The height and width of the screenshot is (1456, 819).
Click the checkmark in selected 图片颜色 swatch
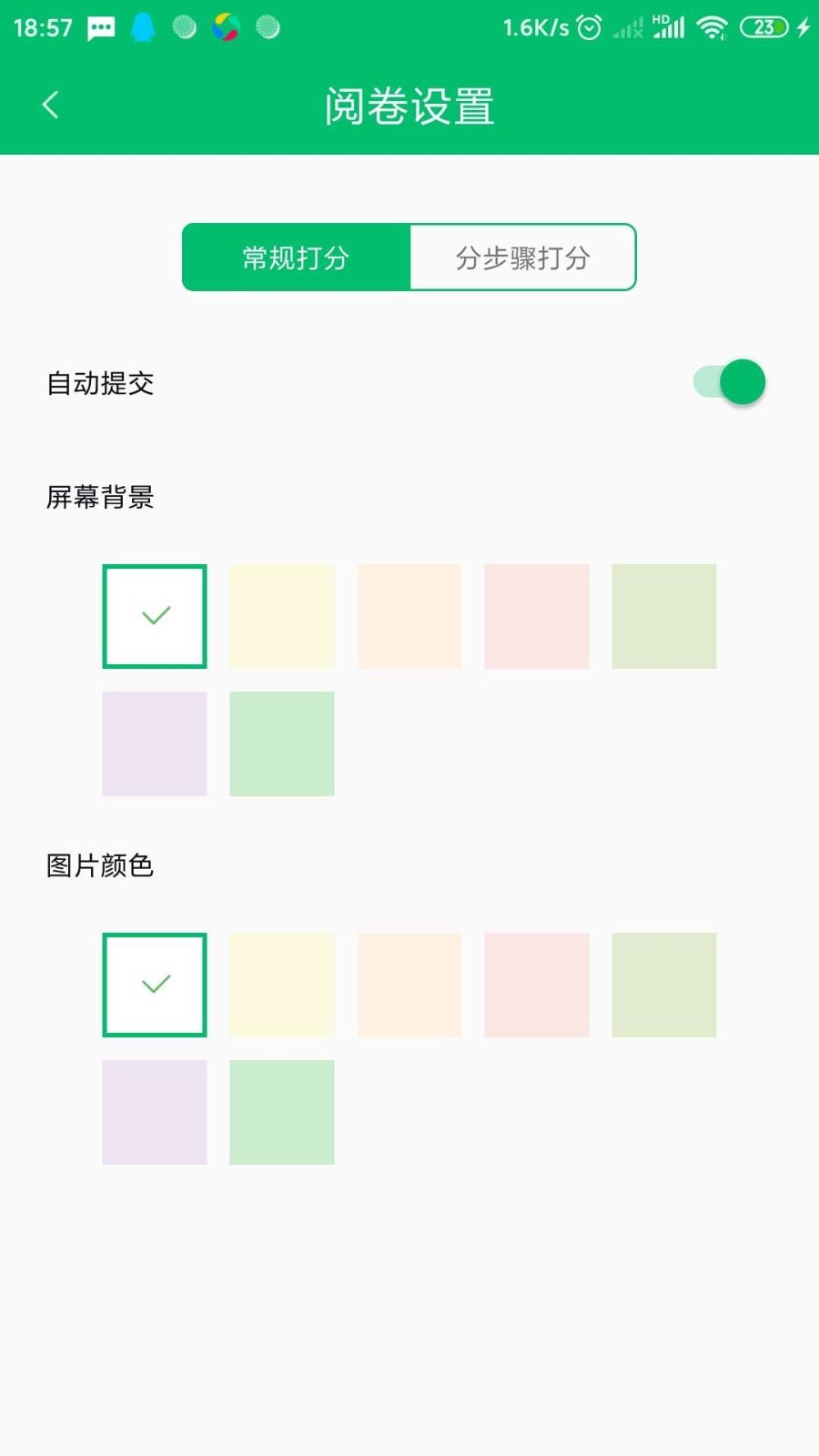154,984
